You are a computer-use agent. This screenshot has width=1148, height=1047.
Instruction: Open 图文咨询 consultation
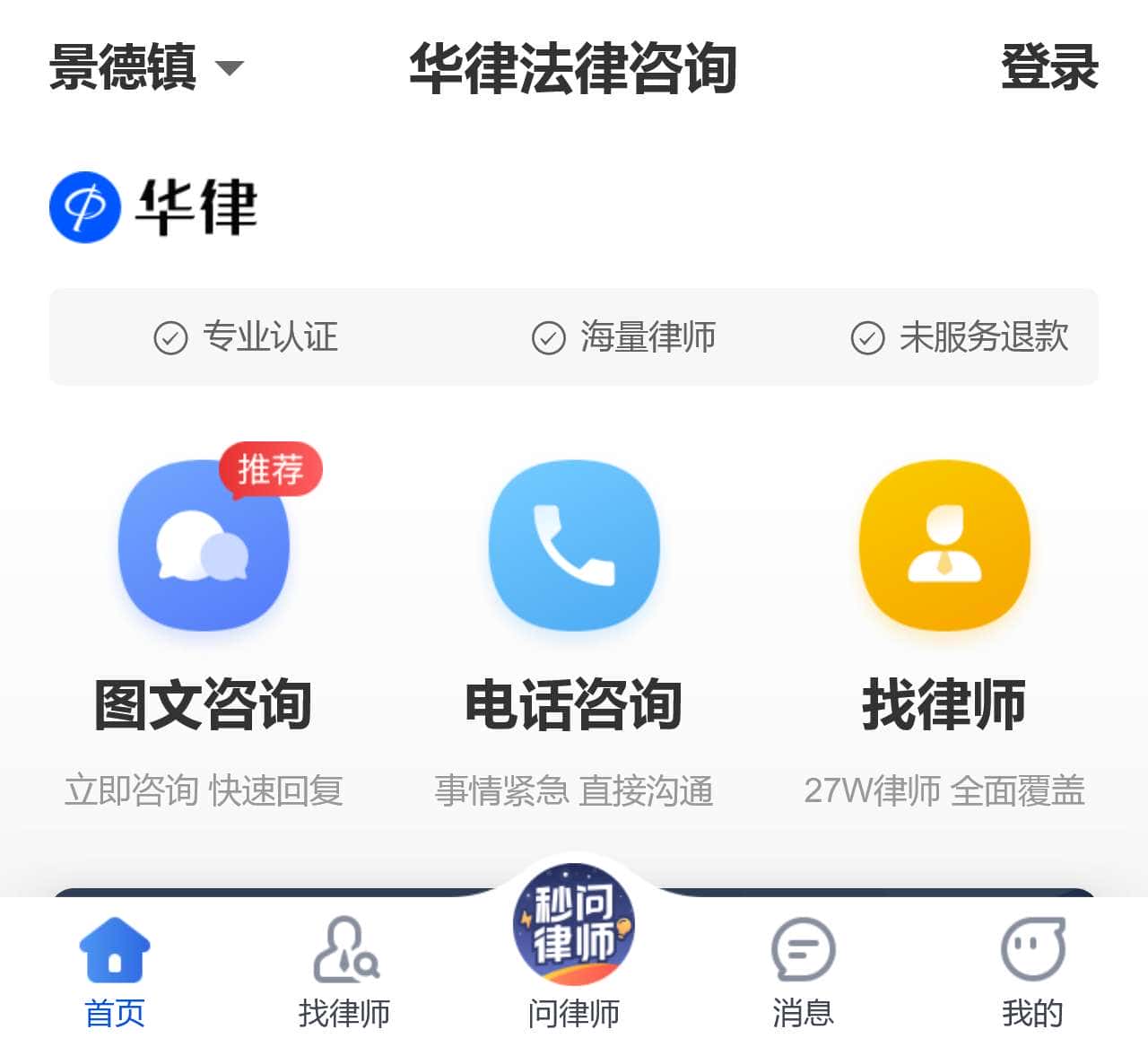pyautogui.click(x=204, y=546)
